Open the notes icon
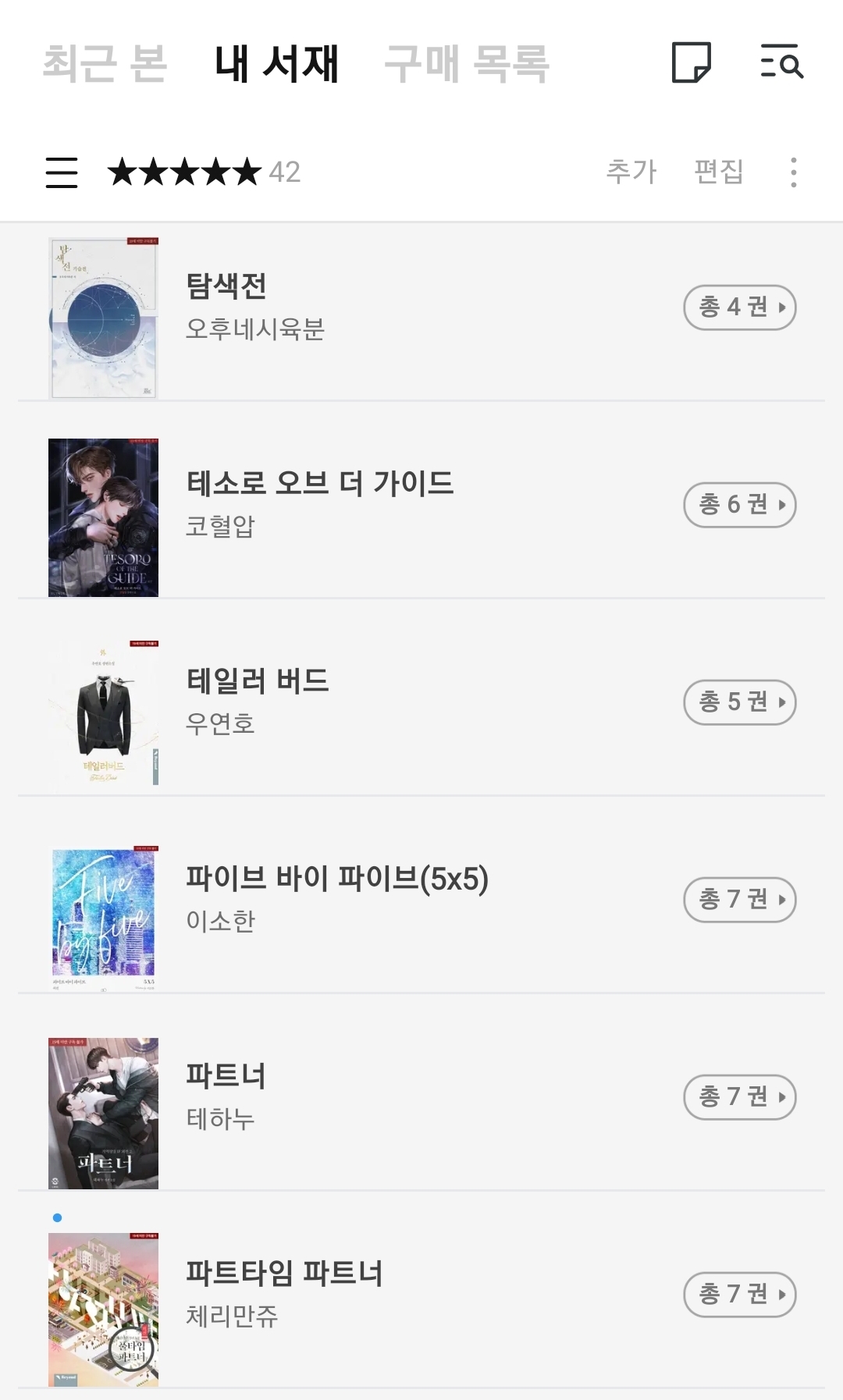The image size is (843, 1400). [691, 62]
